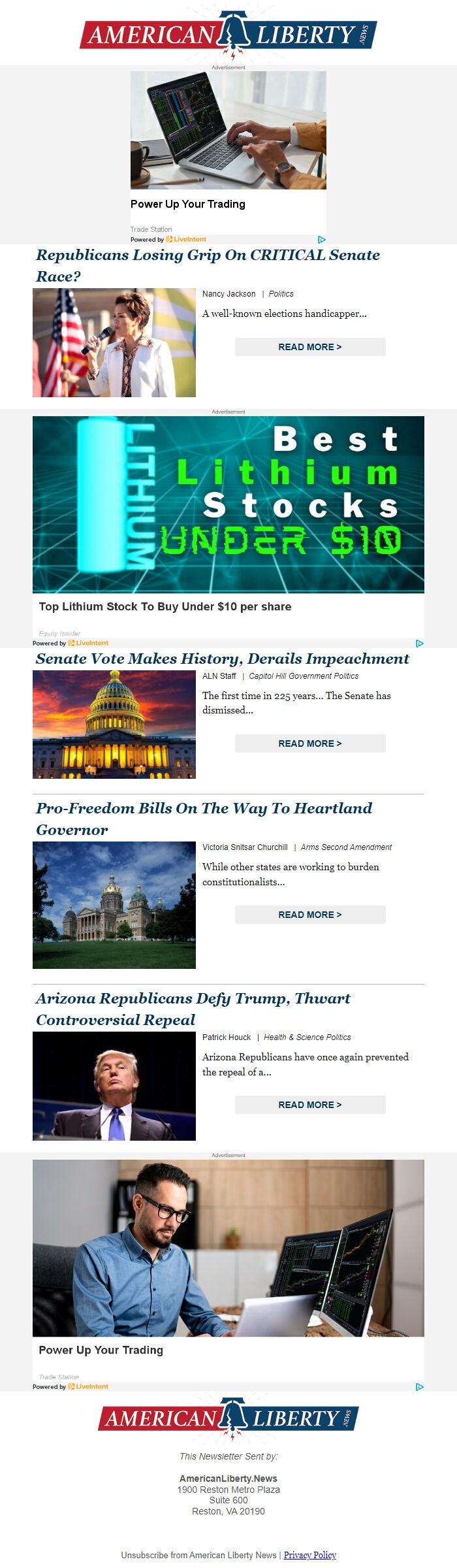The width and height of the screenshot is (457, 1568).
Task: Open the woman with microphone article thumbnail
Action: pyautogui.click(x=114, y=343)
